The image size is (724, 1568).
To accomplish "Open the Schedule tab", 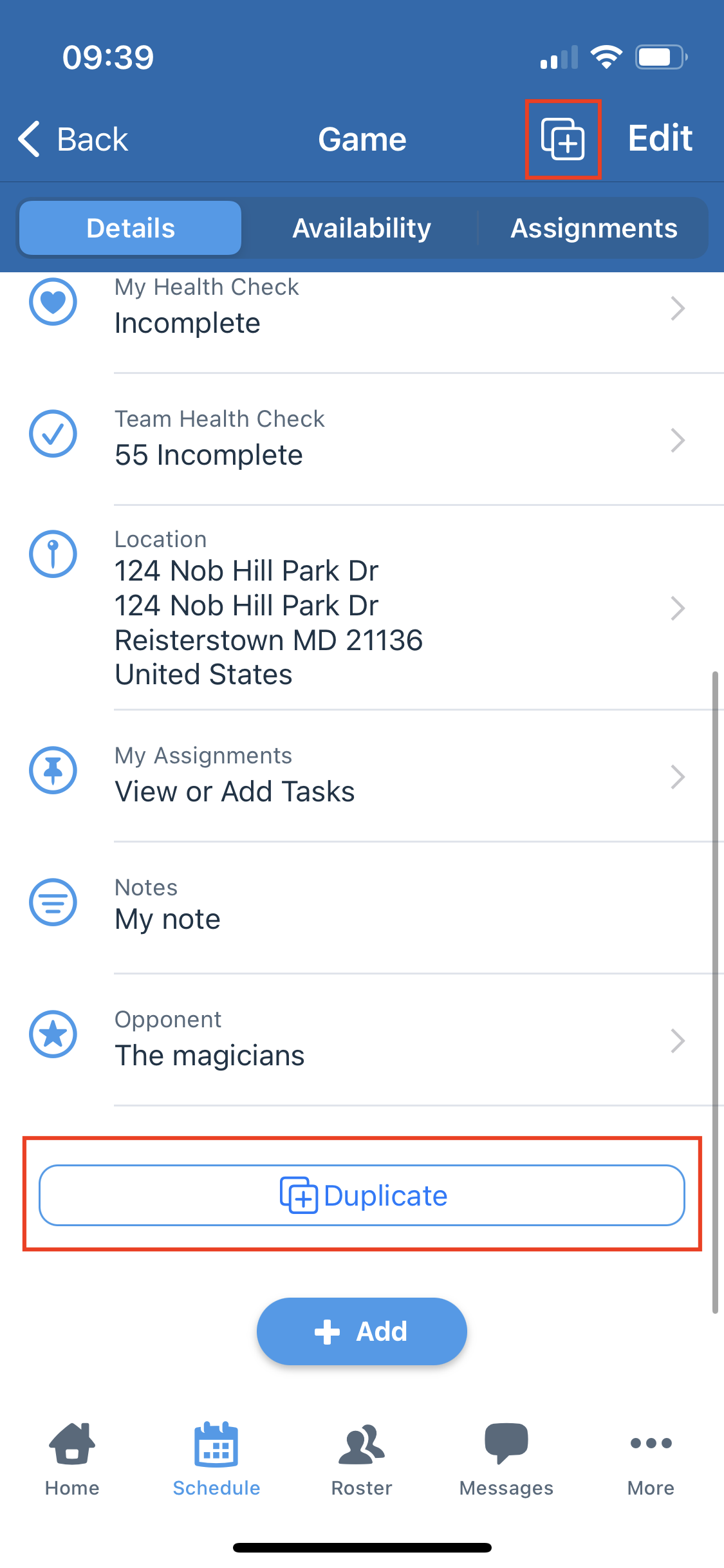I will coord(216,1459).
